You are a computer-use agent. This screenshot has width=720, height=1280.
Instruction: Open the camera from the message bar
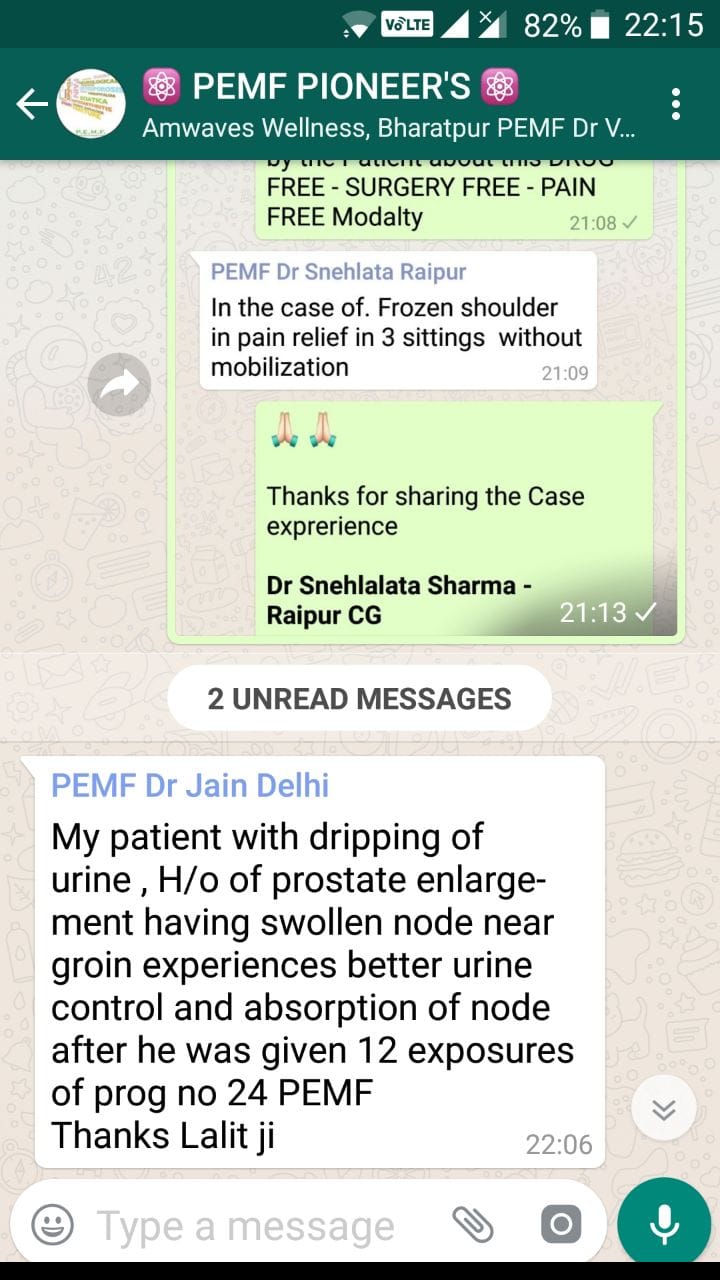pyautogui.click(x=561, y=1223)
